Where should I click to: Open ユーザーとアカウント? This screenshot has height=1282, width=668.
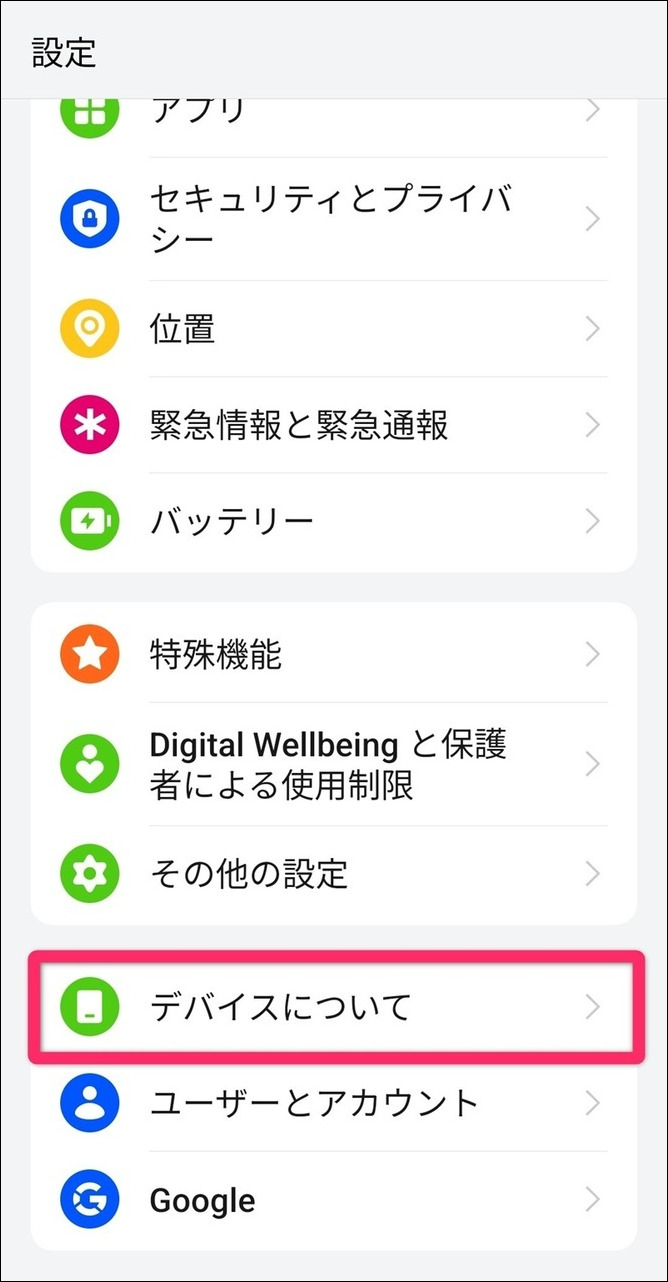click(x=333, y=1103)
